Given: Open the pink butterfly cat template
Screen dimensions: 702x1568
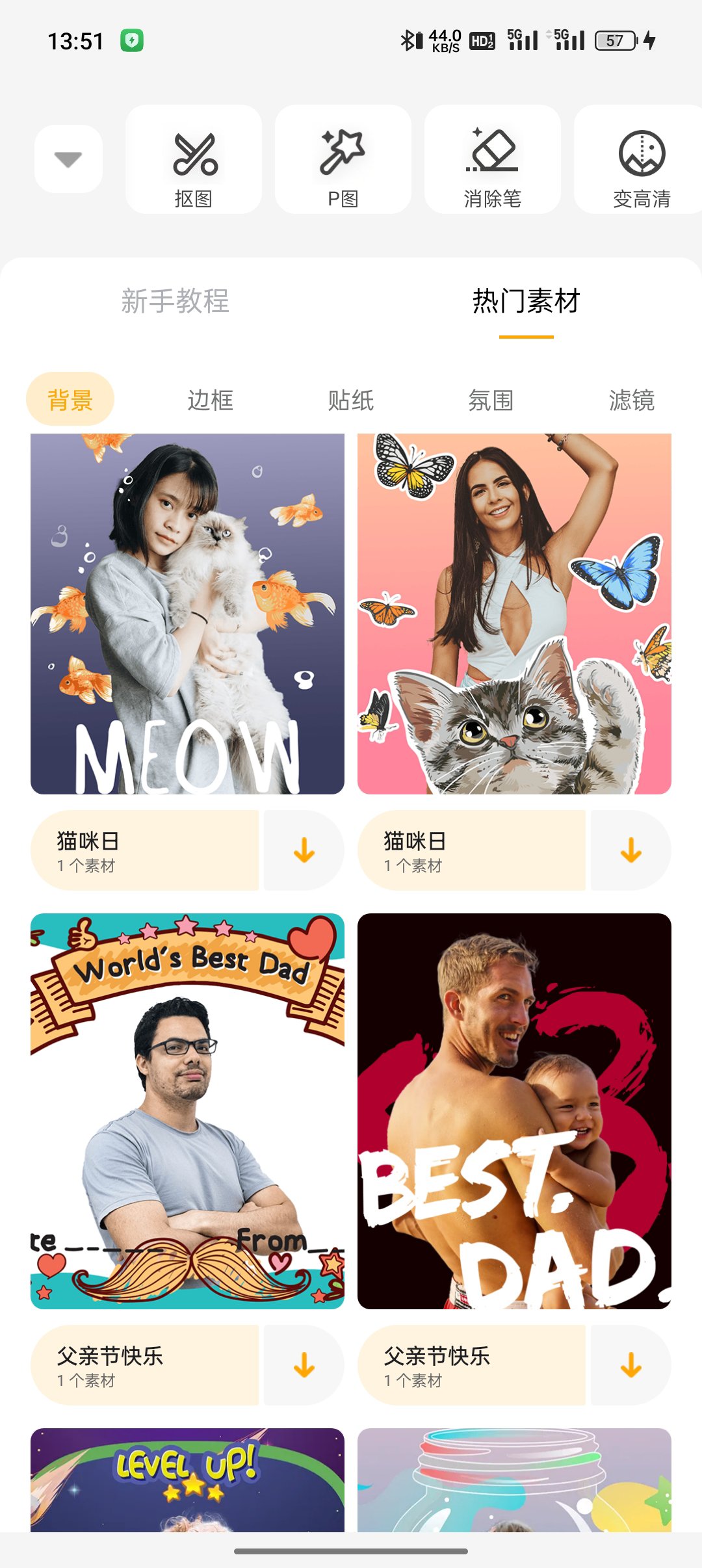Looking at the screenshot, I should 514,614.
